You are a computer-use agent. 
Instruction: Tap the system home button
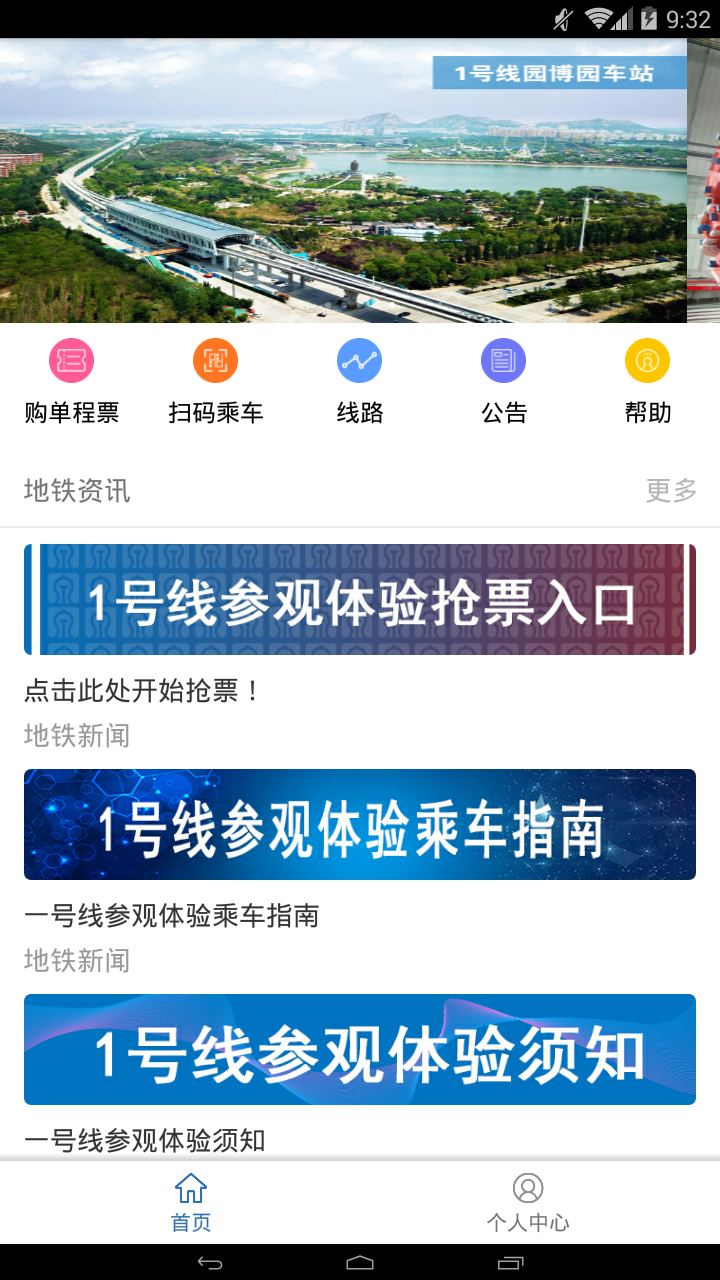(x=360, y=1263)
